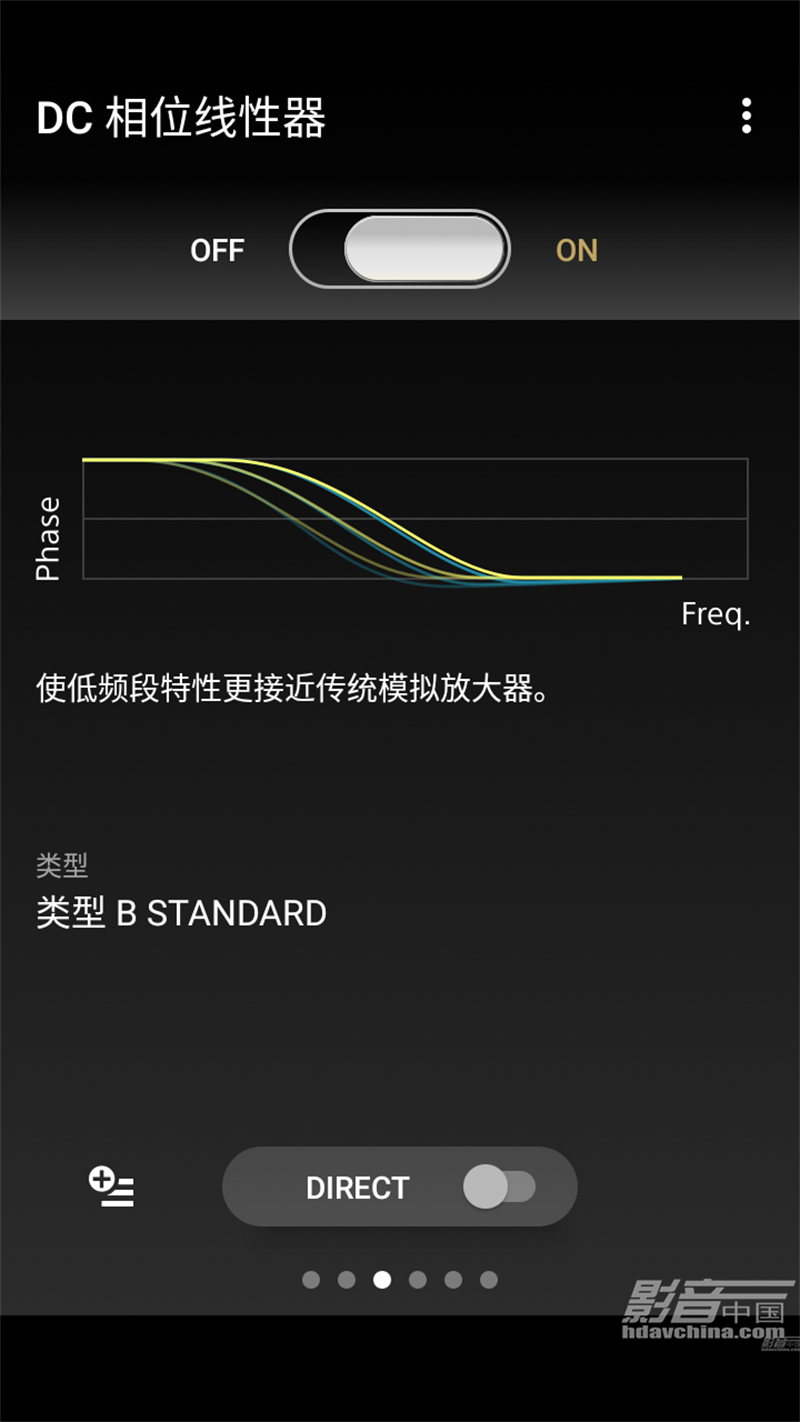Jump to the first page indicator dot
This screenshot has width=800, height=1422.
311,1279
